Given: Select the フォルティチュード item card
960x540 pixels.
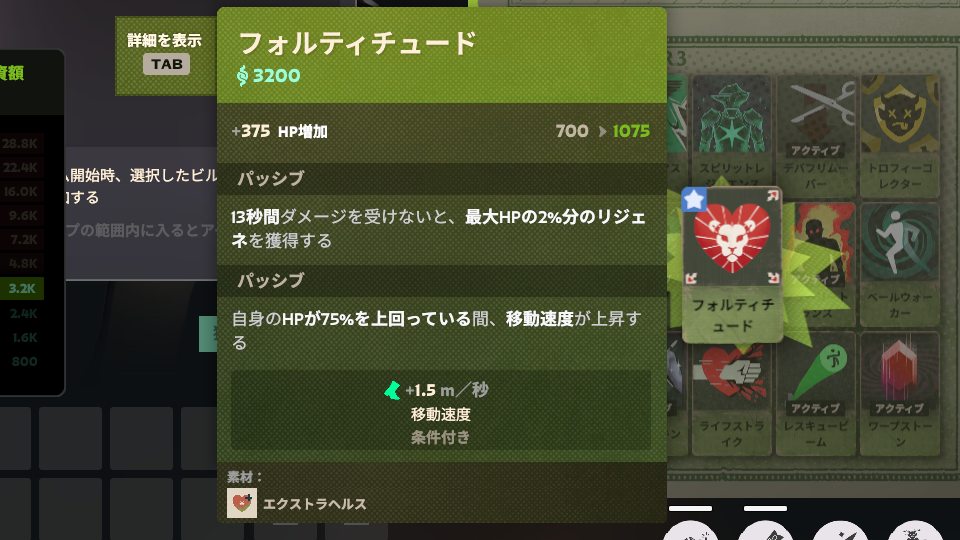Looking at the screenshot, I should [731, 265].
